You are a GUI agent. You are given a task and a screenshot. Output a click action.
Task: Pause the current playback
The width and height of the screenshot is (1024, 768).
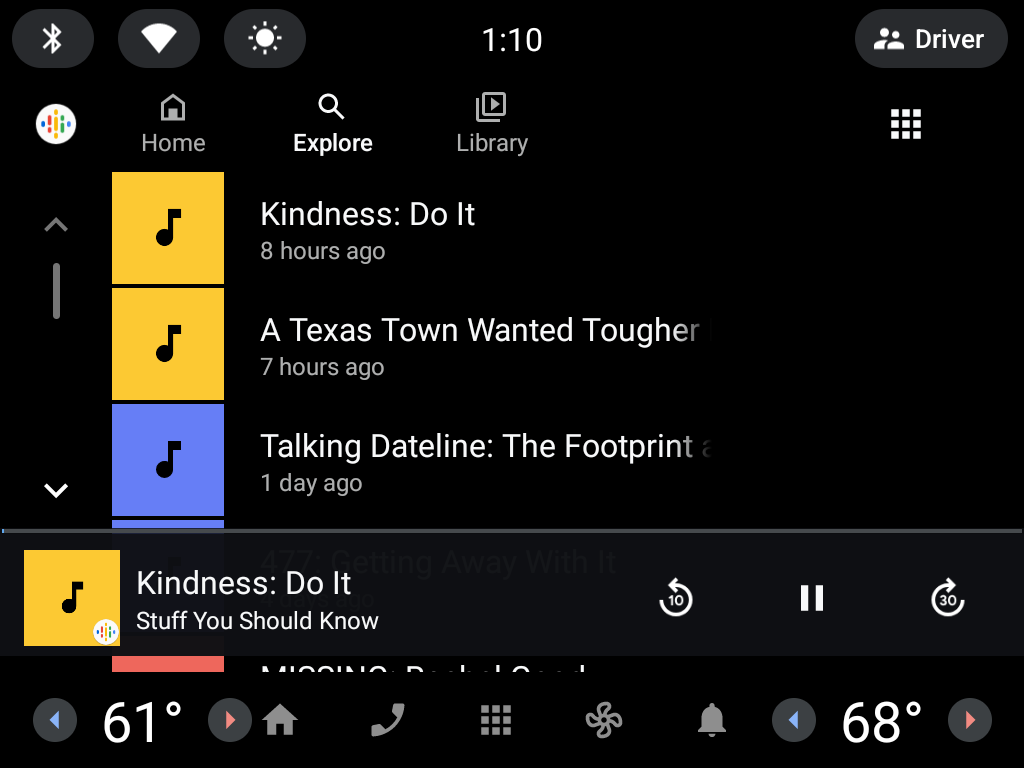(811, 598)
